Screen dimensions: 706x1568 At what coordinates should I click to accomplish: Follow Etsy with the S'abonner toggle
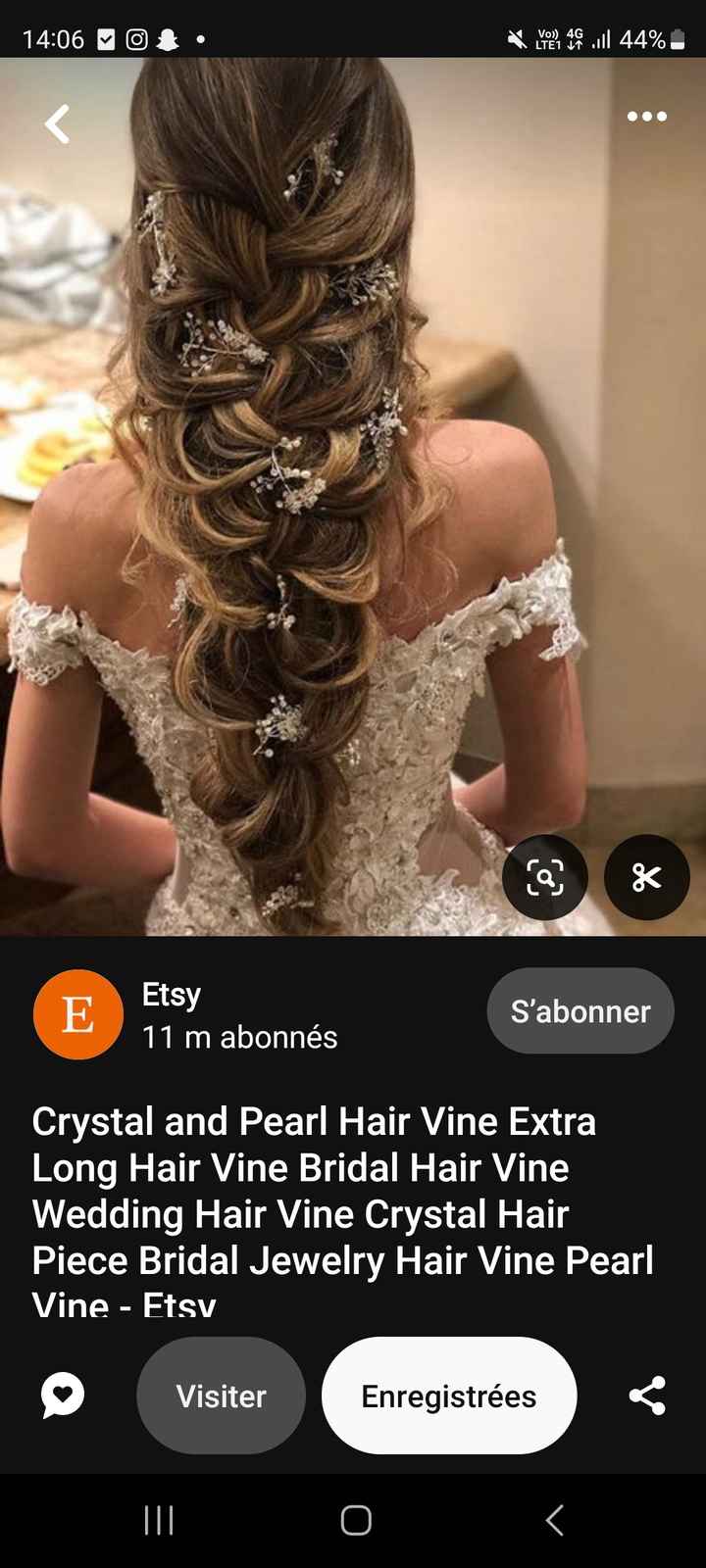click(580, 1010)
